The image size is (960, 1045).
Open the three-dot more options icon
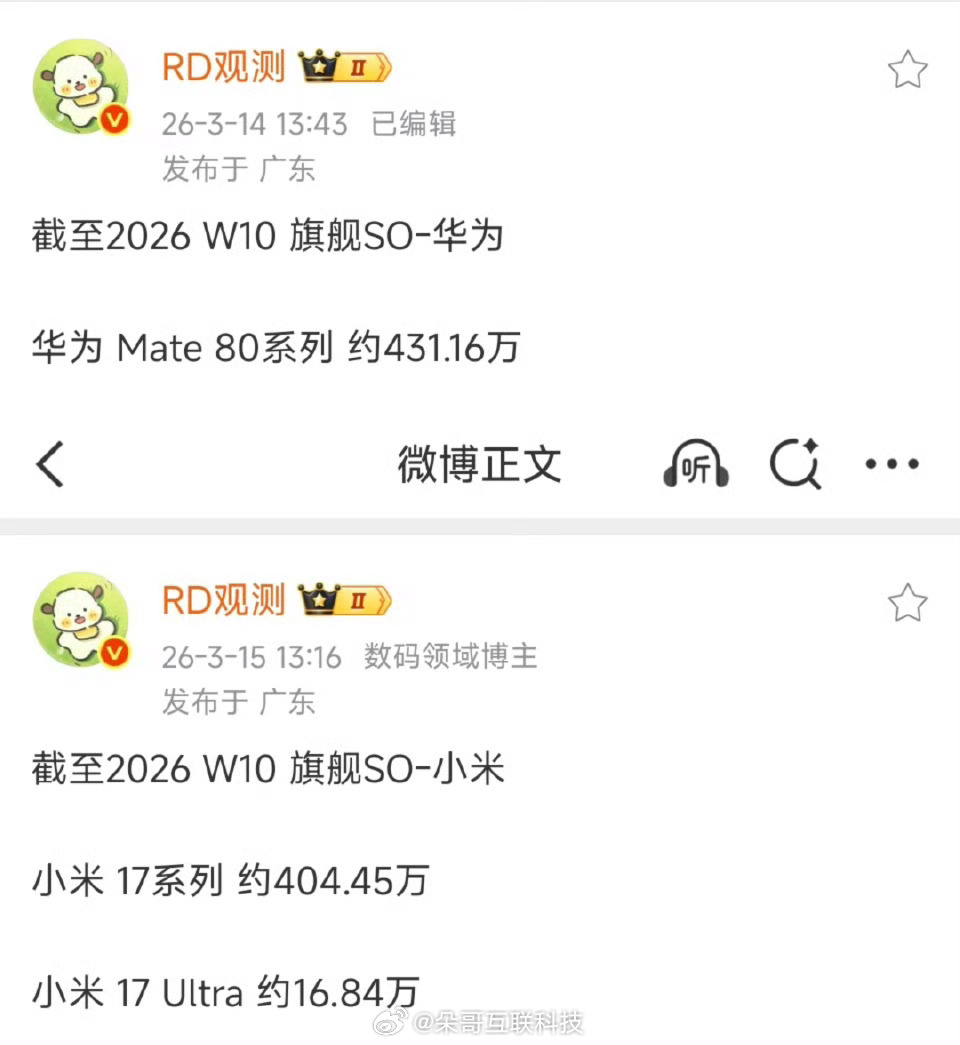click(x=890, y=464)
